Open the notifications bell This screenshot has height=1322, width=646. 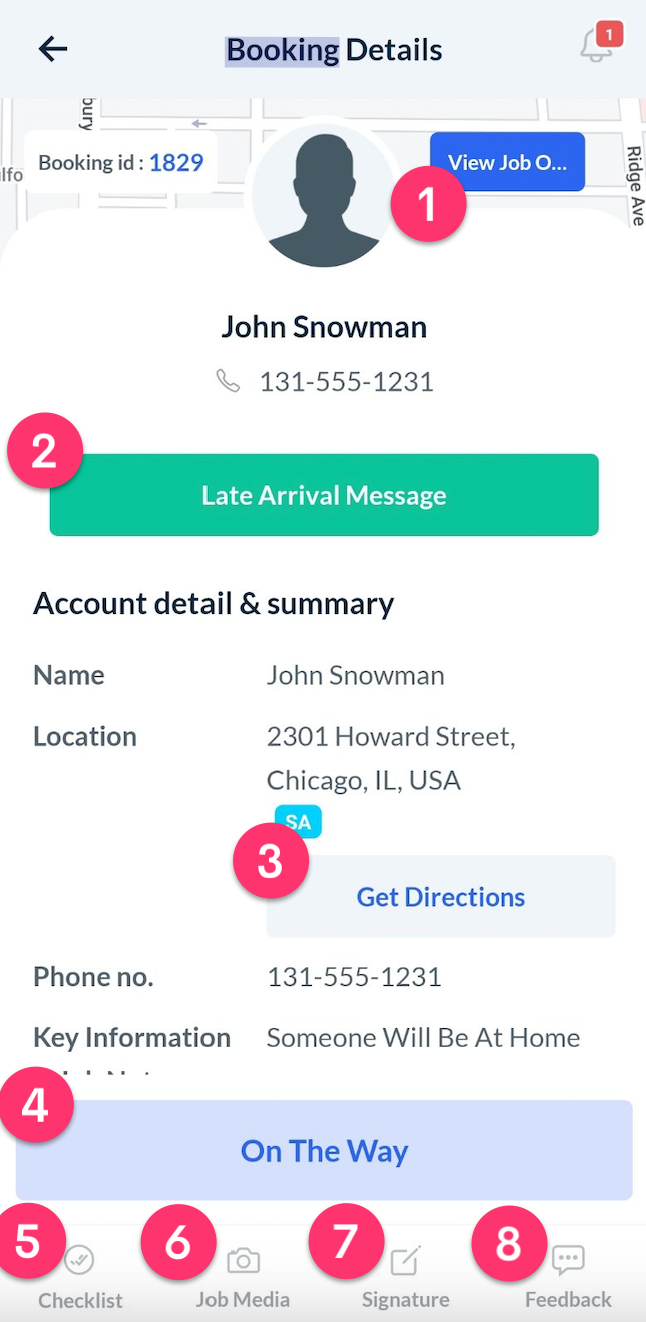pos(597,46)
